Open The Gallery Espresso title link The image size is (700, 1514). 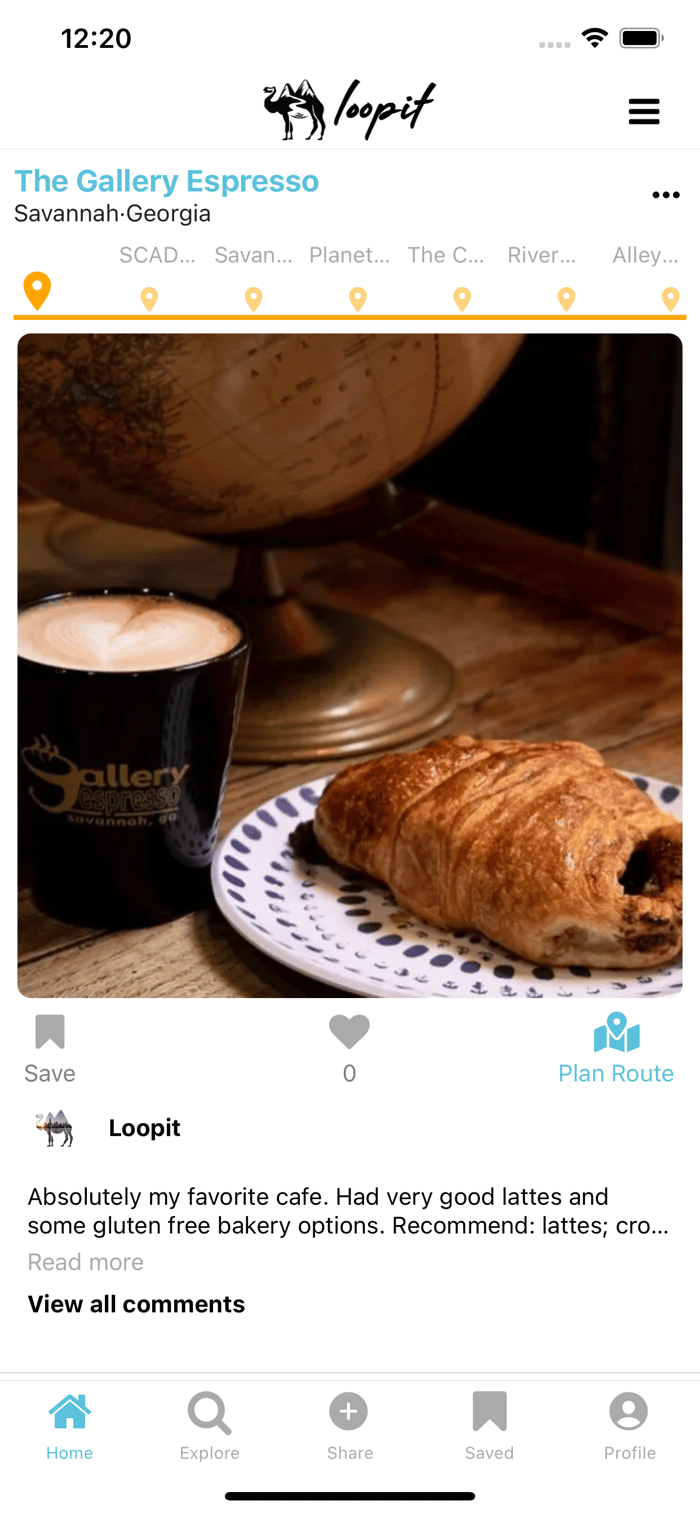pyautogui.click(x=167, y=181)
